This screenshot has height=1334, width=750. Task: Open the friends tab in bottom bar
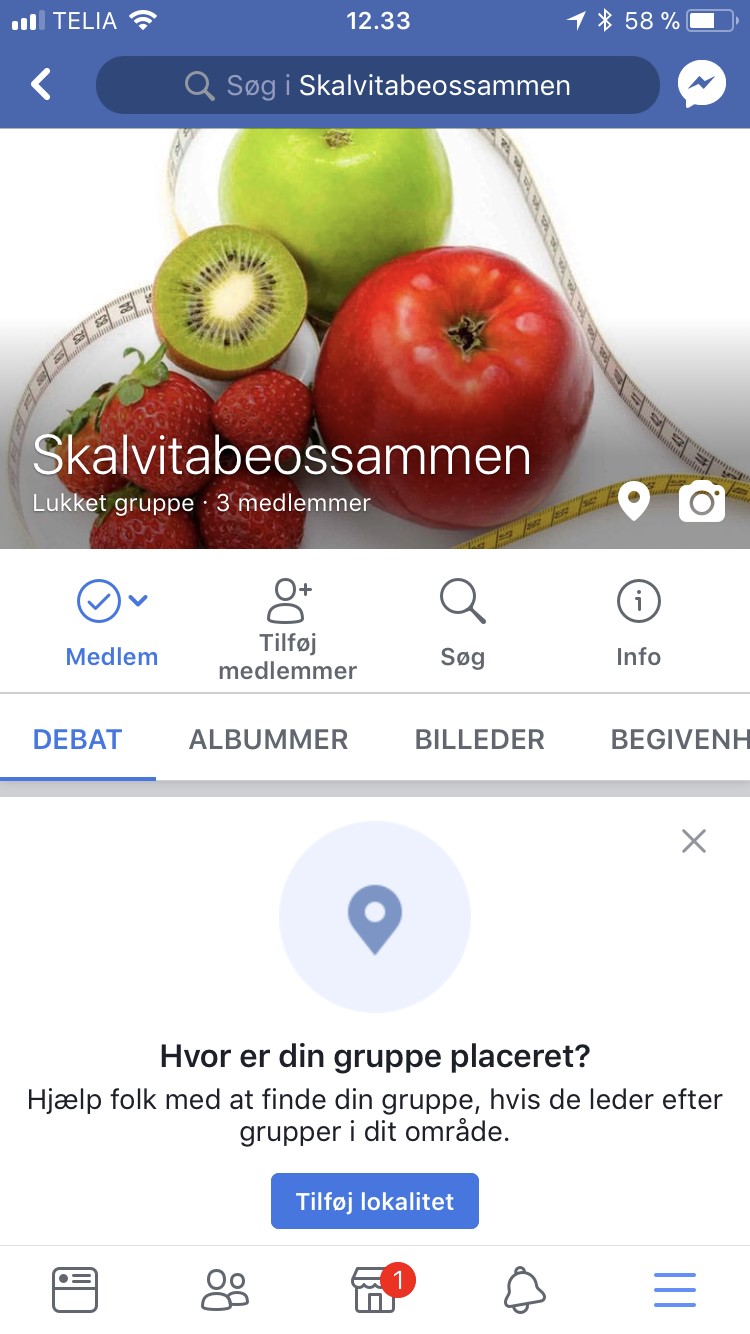coord(225,1290)
